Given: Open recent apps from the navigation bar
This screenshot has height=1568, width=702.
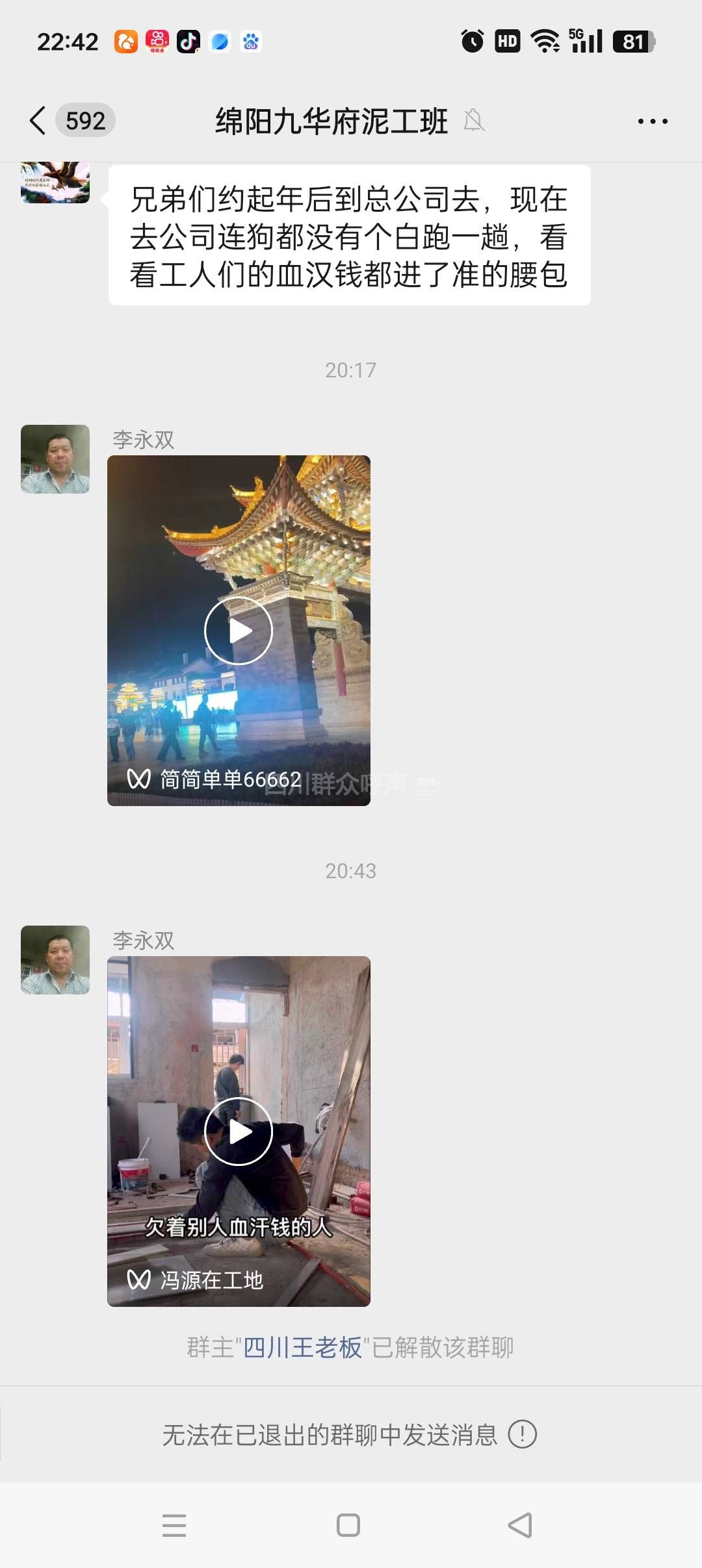Looking at the screenshot, I should pyautogui.click(x=174, y=1525).
